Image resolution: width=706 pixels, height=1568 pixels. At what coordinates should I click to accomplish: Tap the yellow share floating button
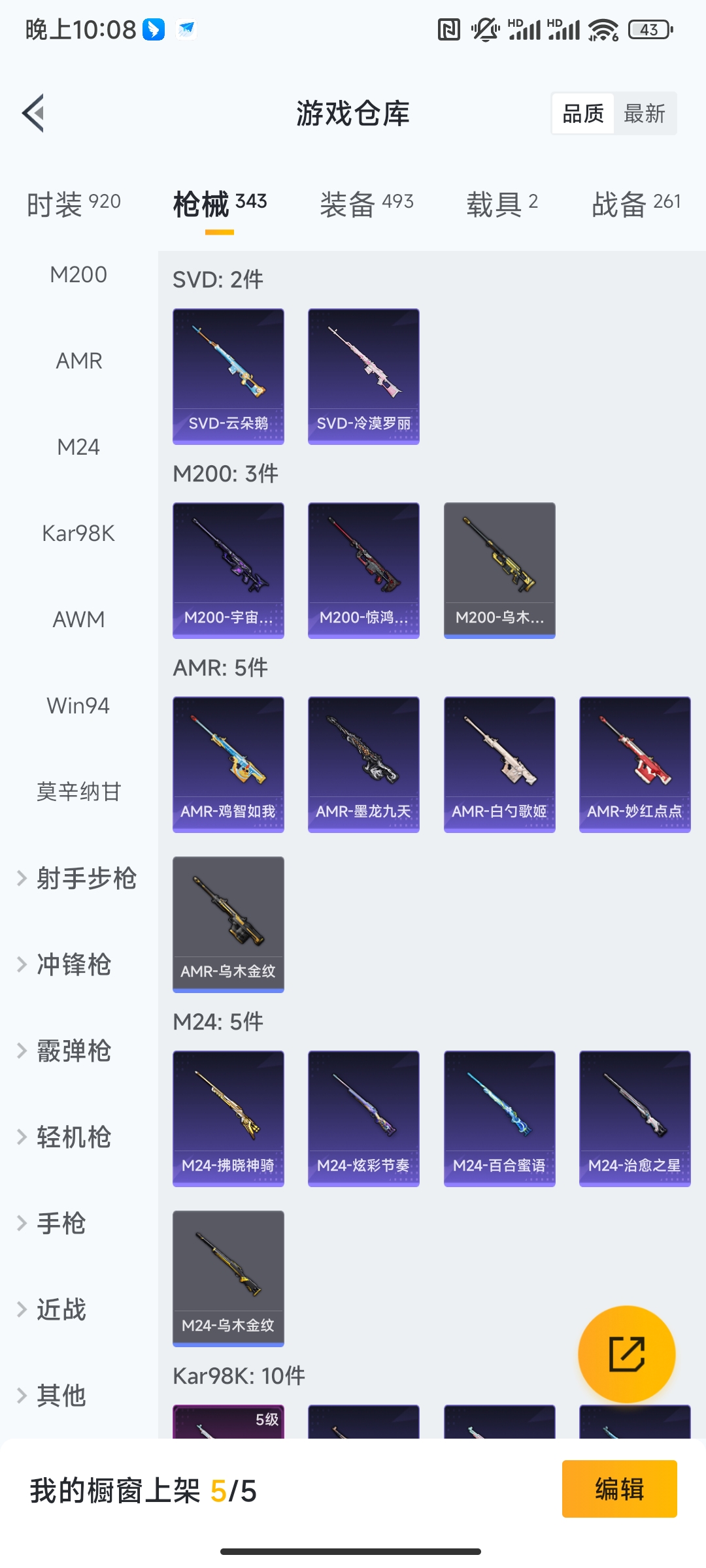[x=626, y=1354]
